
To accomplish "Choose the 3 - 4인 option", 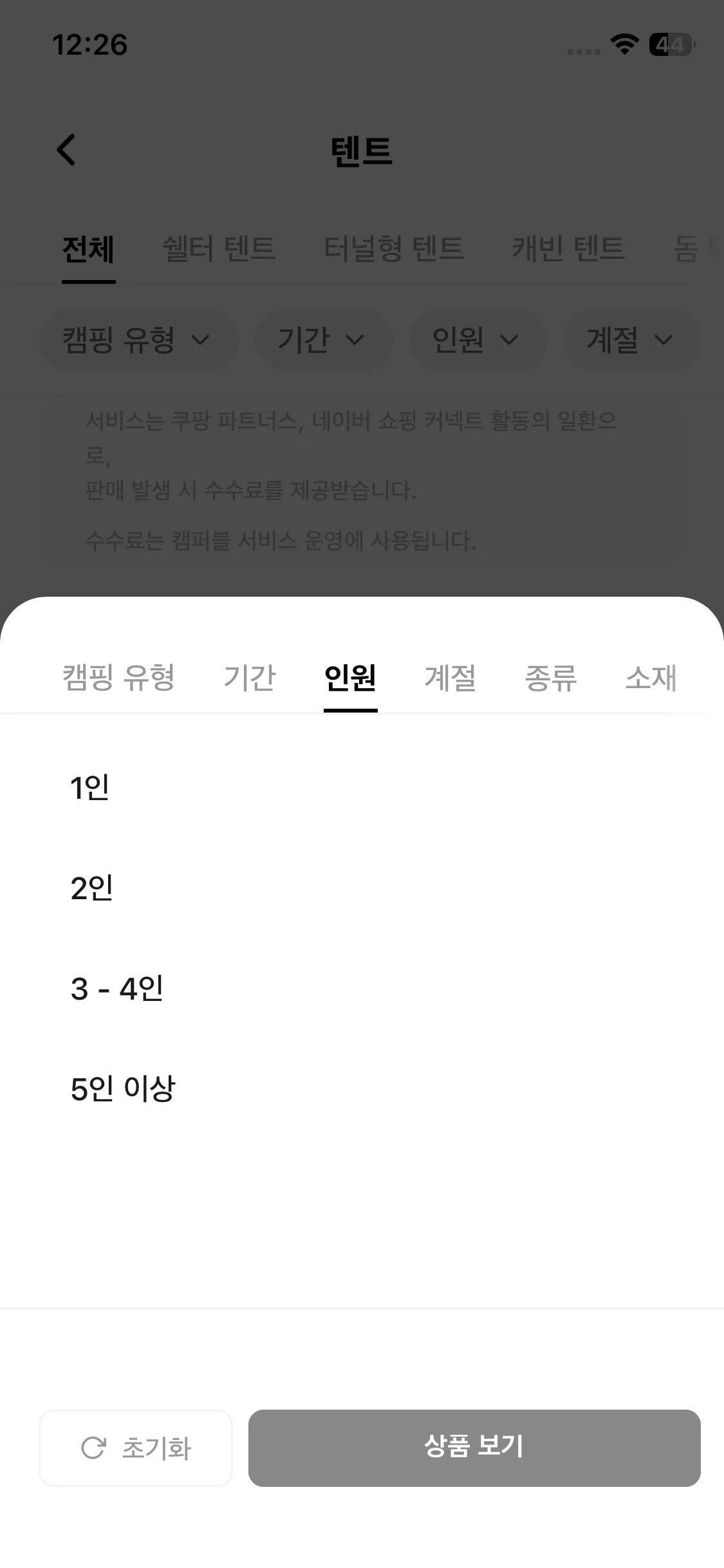I will (117, 989).
